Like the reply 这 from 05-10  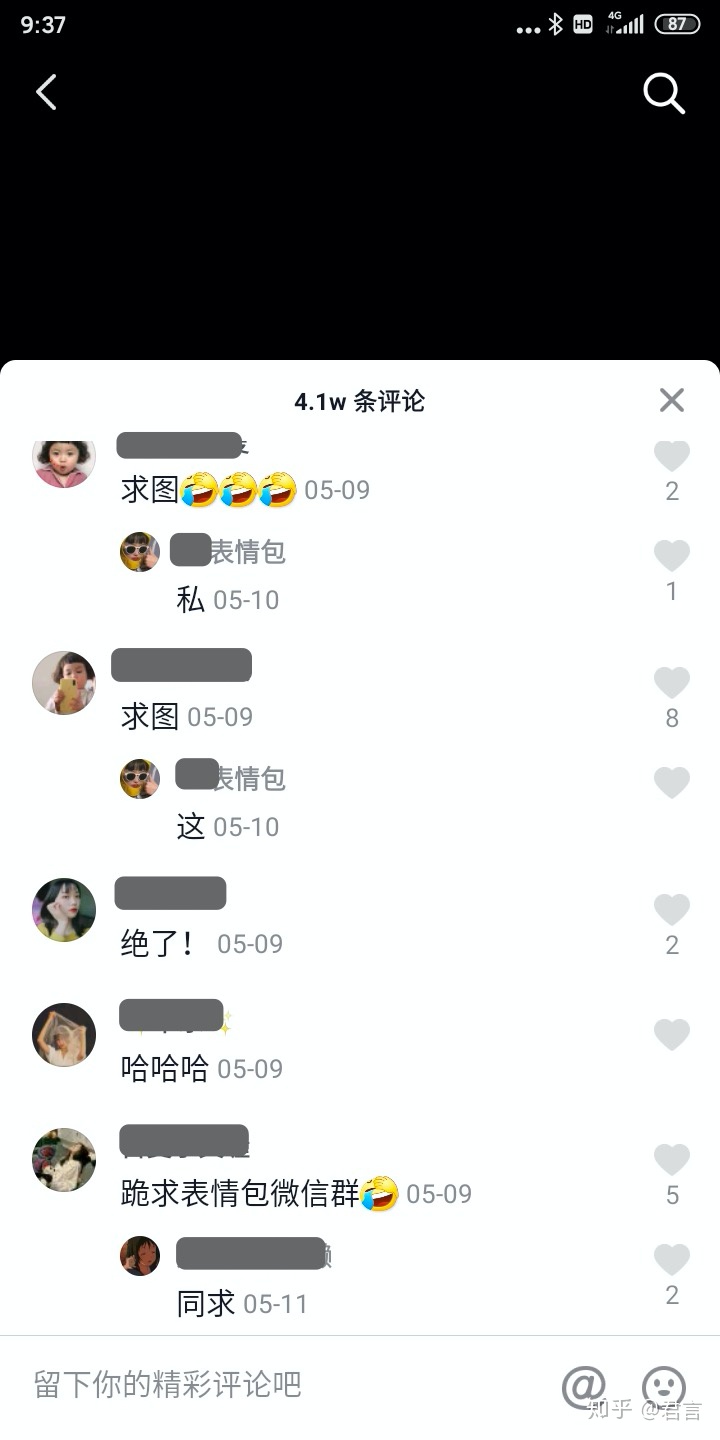click(x=672, y=784)
